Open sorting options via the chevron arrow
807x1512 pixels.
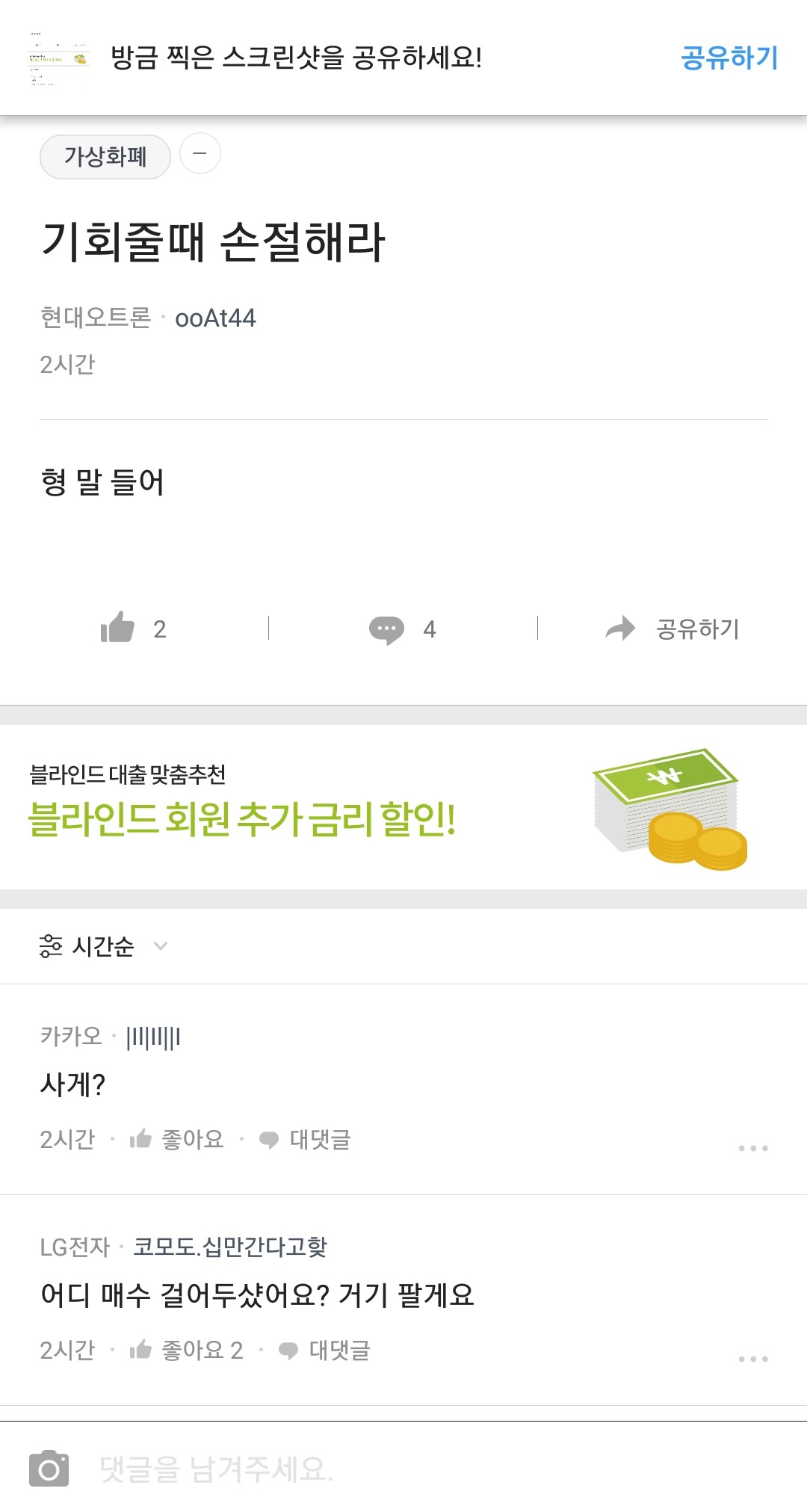point(159,947)
